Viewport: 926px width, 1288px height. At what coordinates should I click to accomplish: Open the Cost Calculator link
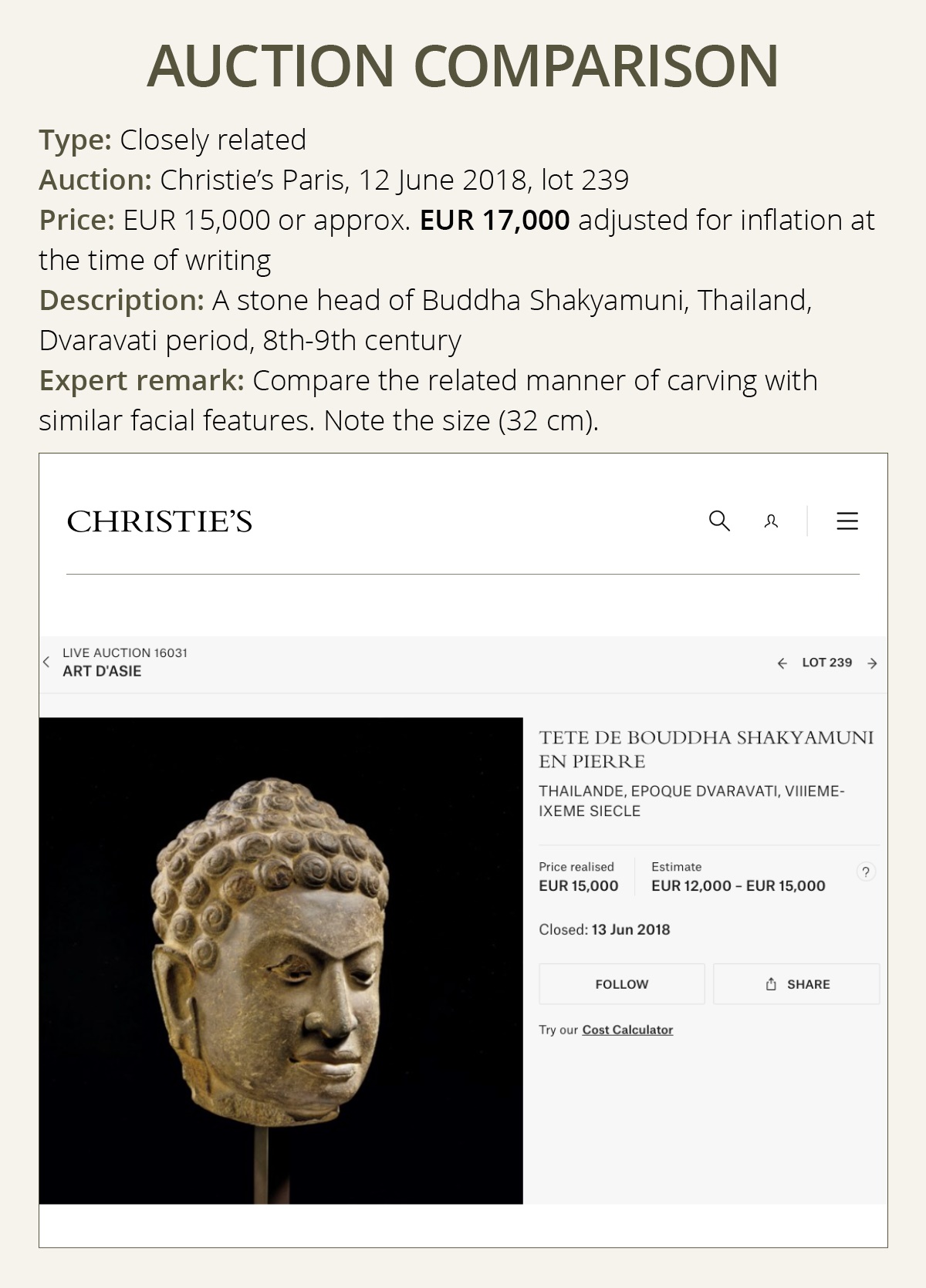click(627, 1030)
